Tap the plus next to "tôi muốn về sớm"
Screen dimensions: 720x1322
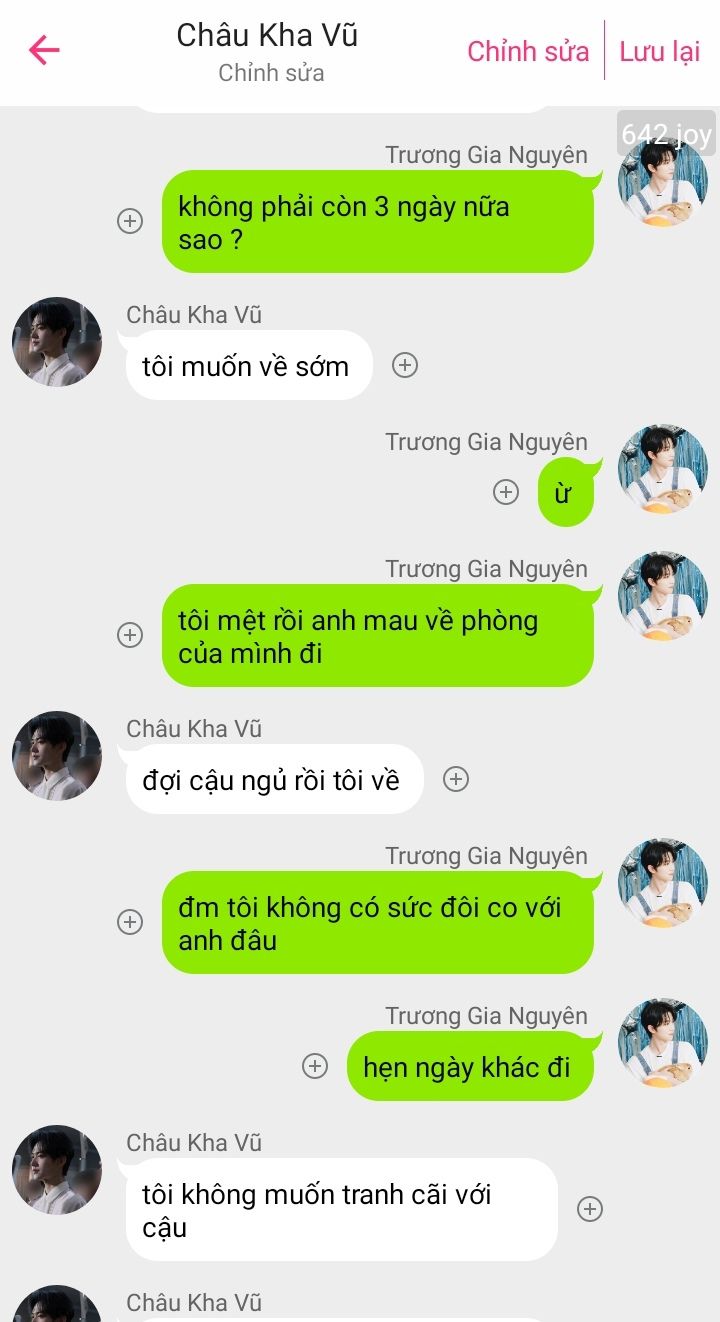point(404,365)
